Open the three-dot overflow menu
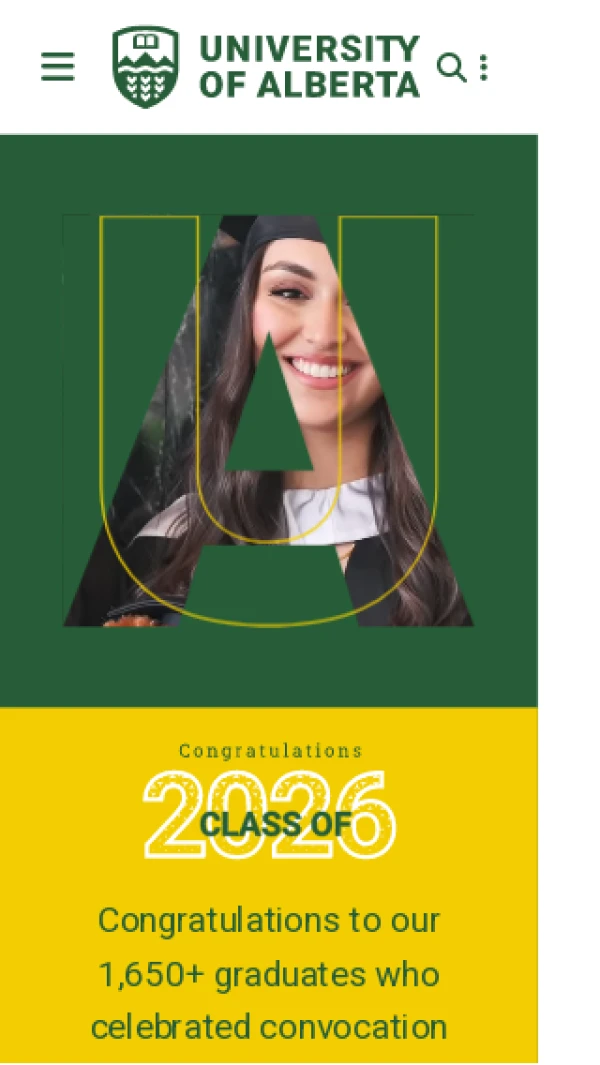Screen dimensions: 600x1065 coord(484,67)
